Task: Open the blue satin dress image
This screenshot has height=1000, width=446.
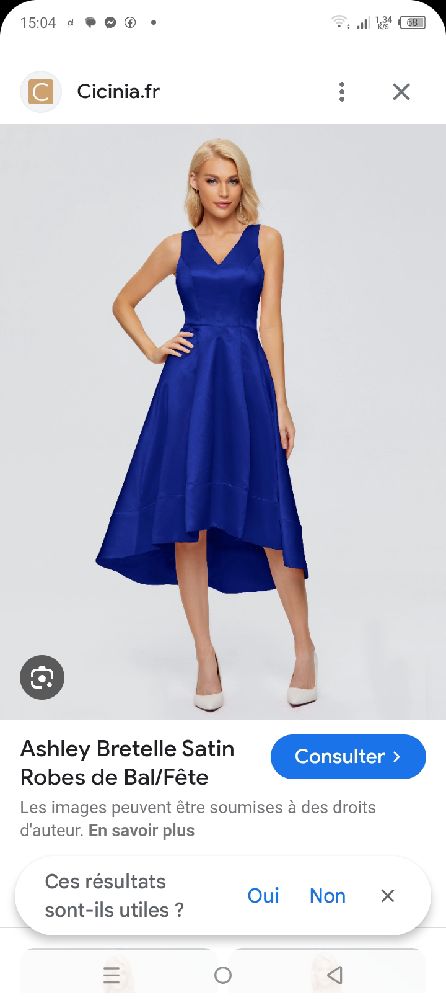Action: click(223, 422)
